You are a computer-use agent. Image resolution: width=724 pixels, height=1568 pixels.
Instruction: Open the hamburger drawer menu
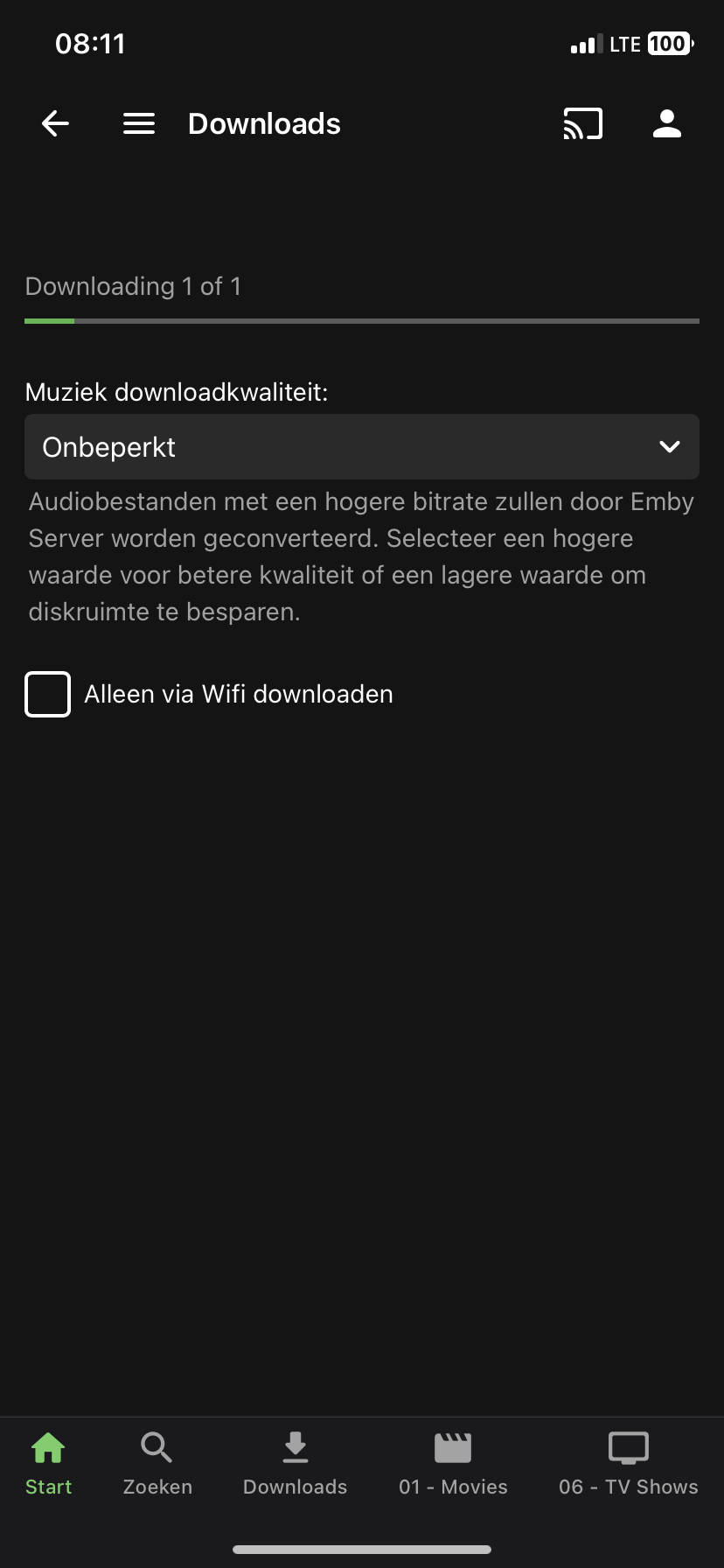click(x=139, y=124)
